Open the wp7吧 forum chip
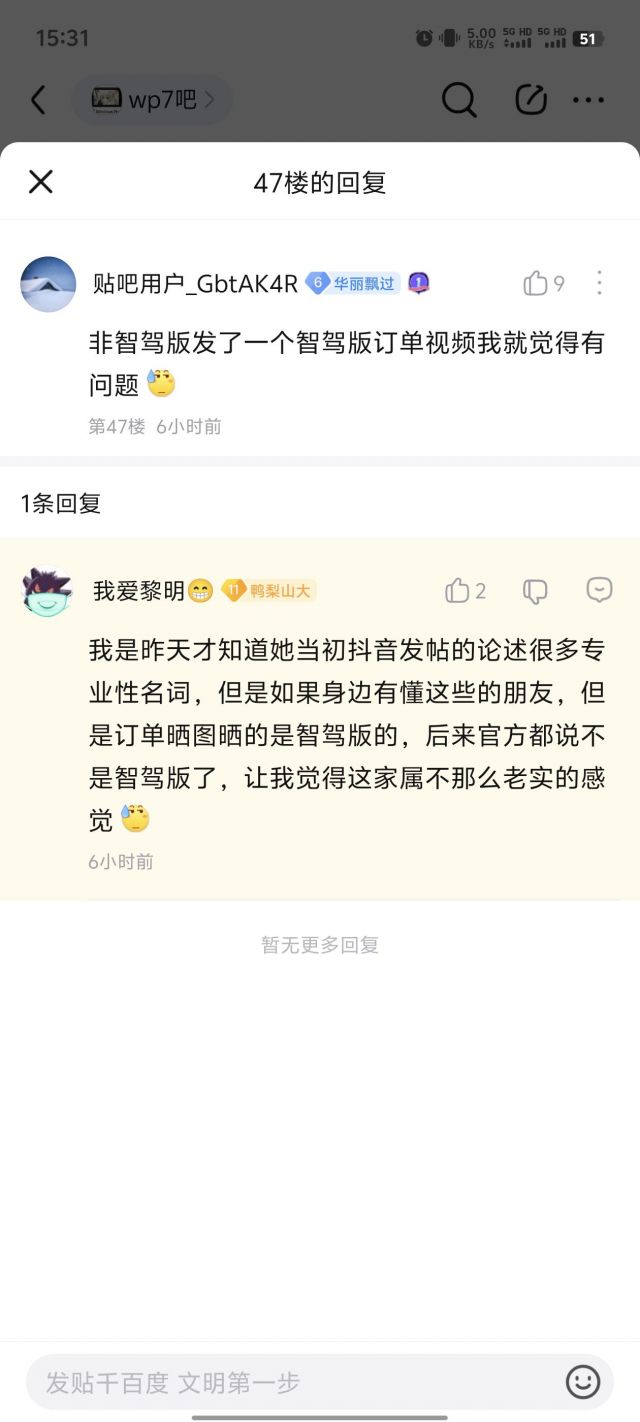This screenshot has width=640, height=1422. (x=152, y=100)
